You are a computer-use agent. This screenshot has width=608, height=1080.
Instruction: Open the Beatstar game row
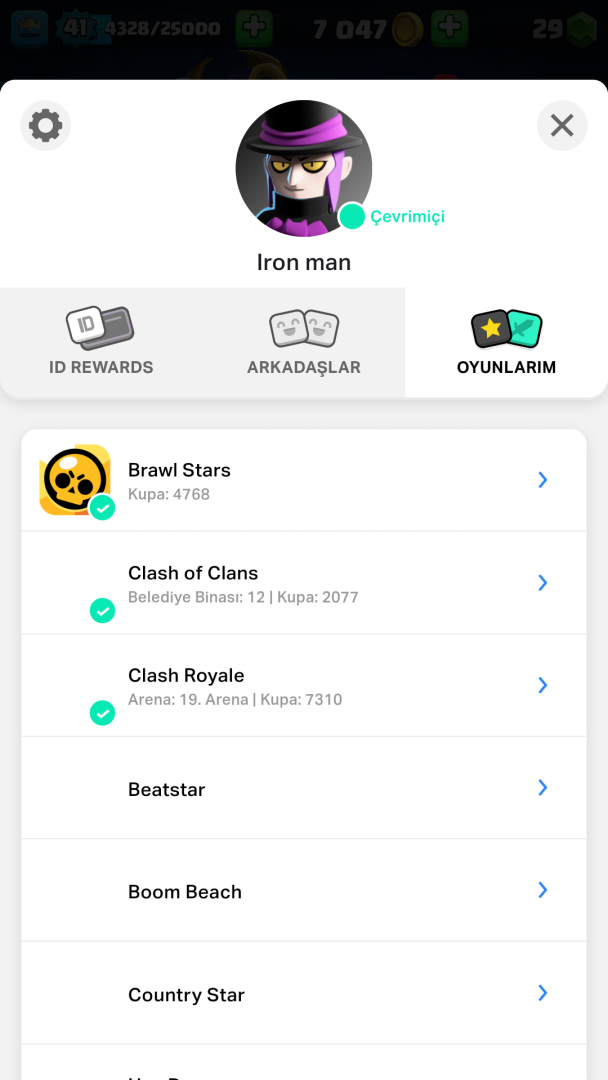click(304, 788)
